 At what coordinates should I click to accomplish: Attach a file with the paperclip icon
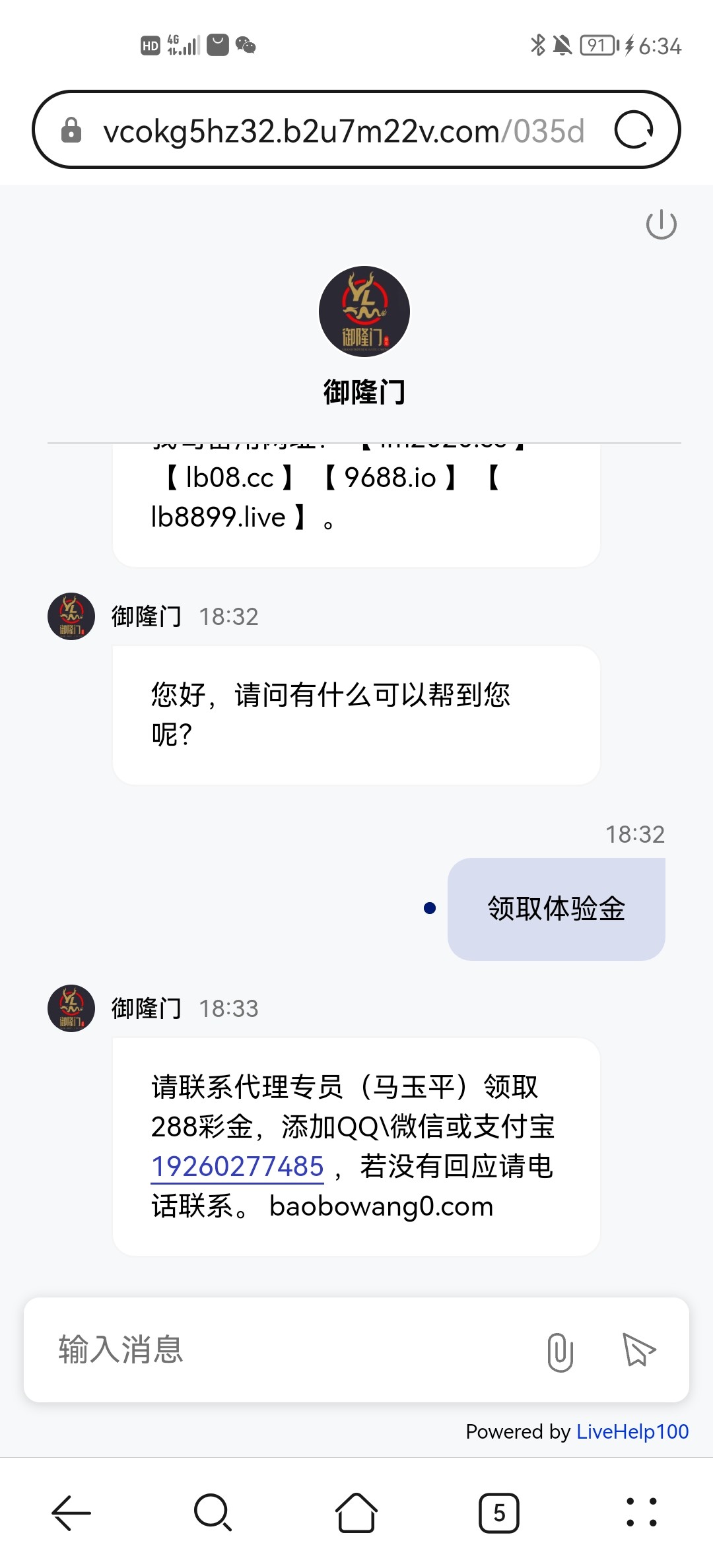[x=560, y=1351]
